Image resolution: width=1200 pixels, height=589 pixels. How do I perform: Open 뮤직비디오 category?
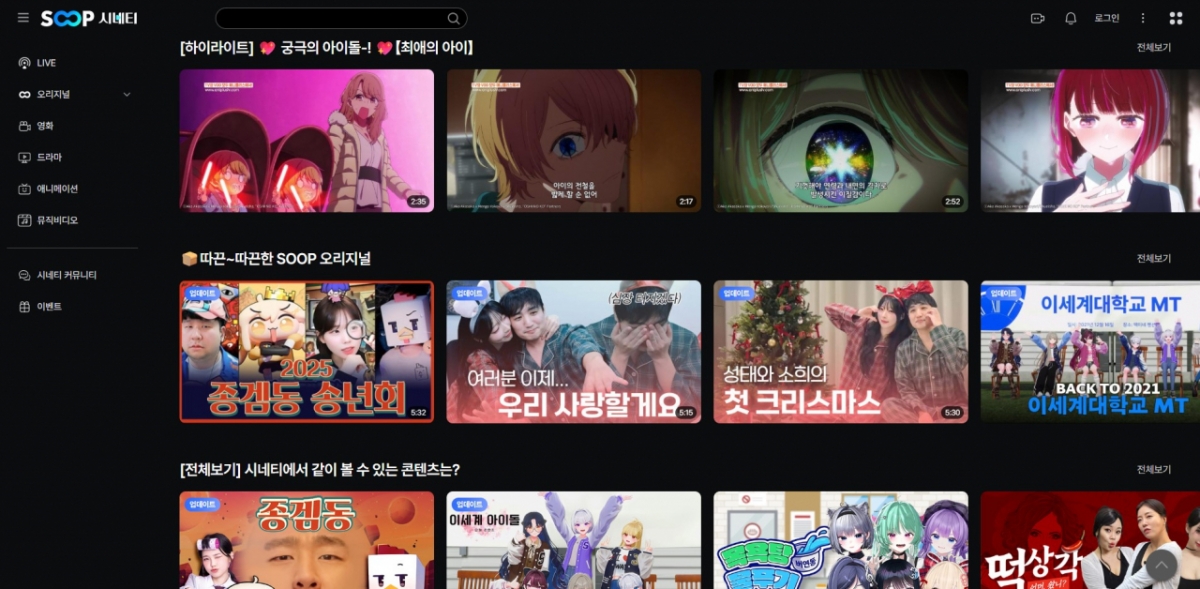57,220
